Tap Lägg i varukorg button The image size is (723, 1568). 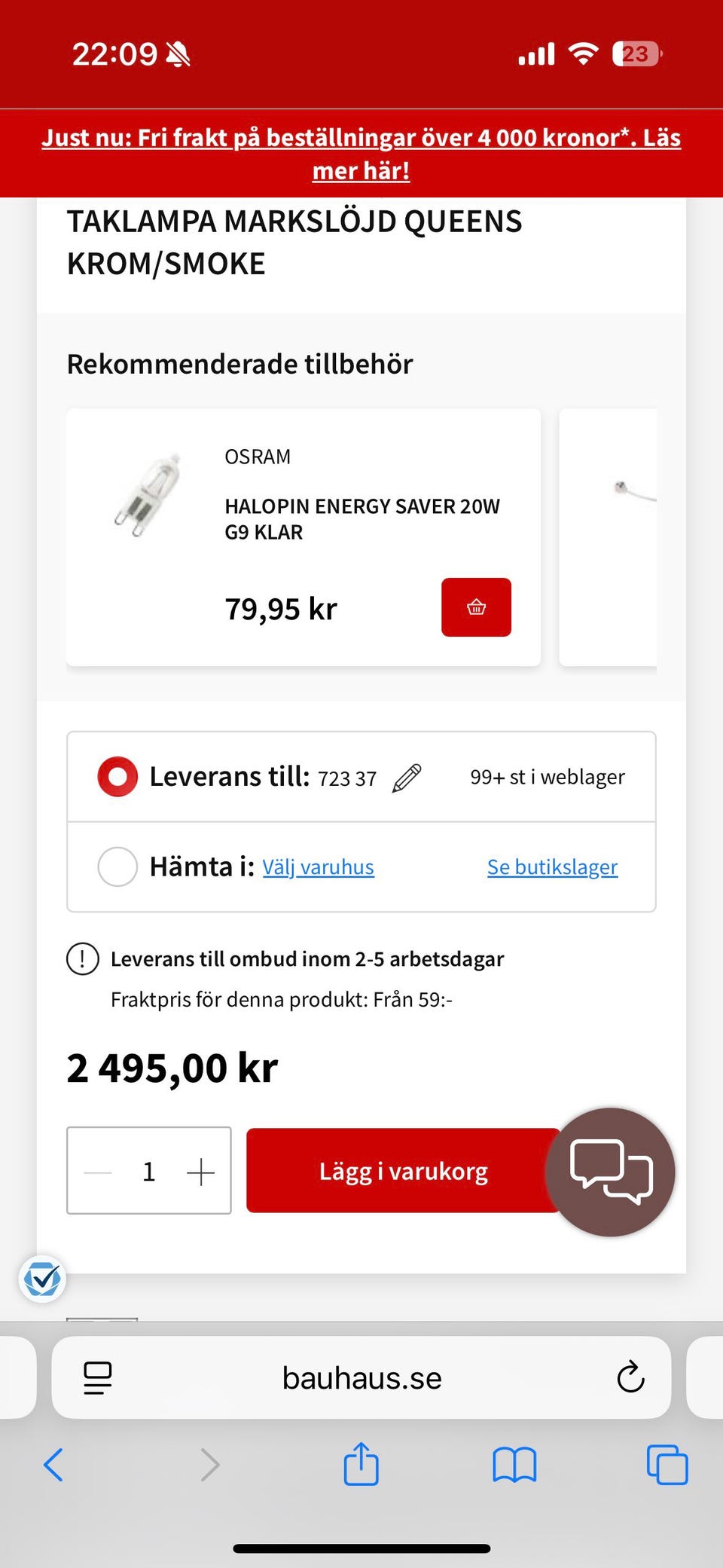click(402, 1171)
